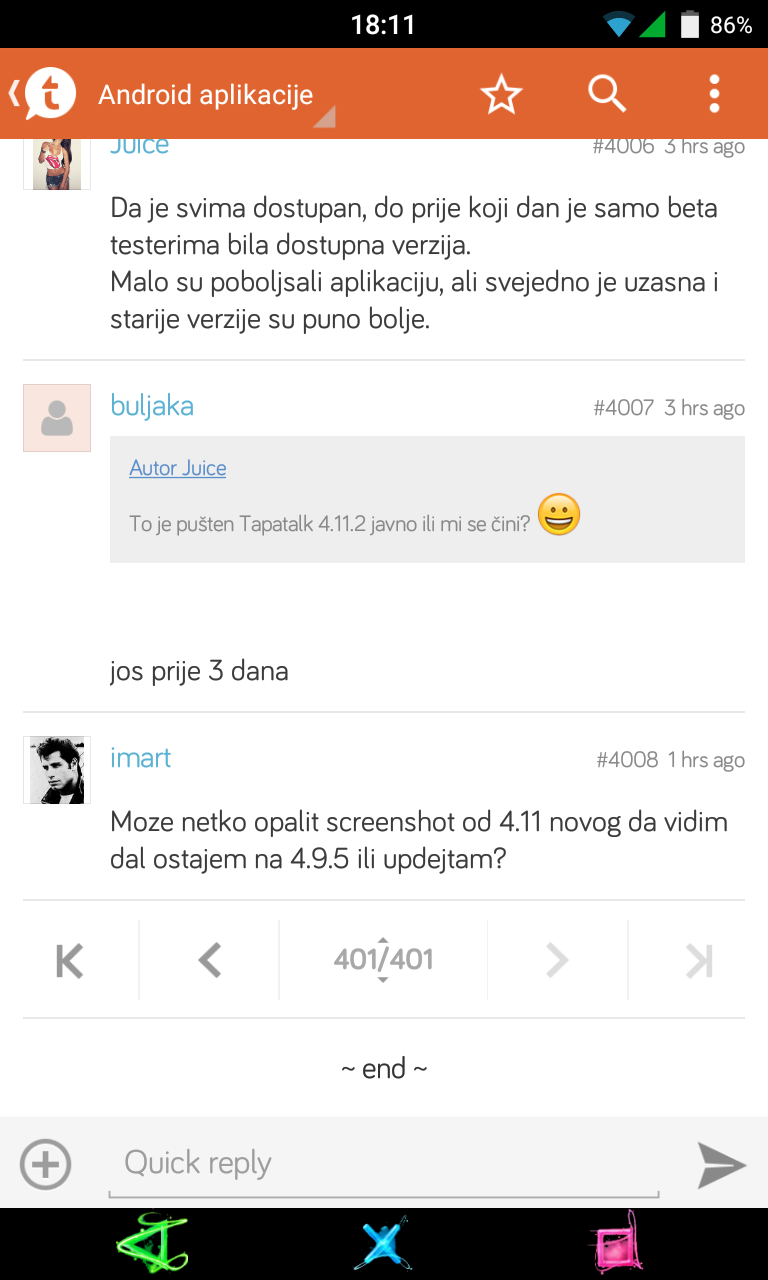Jump to the first page

click(70, 961)
